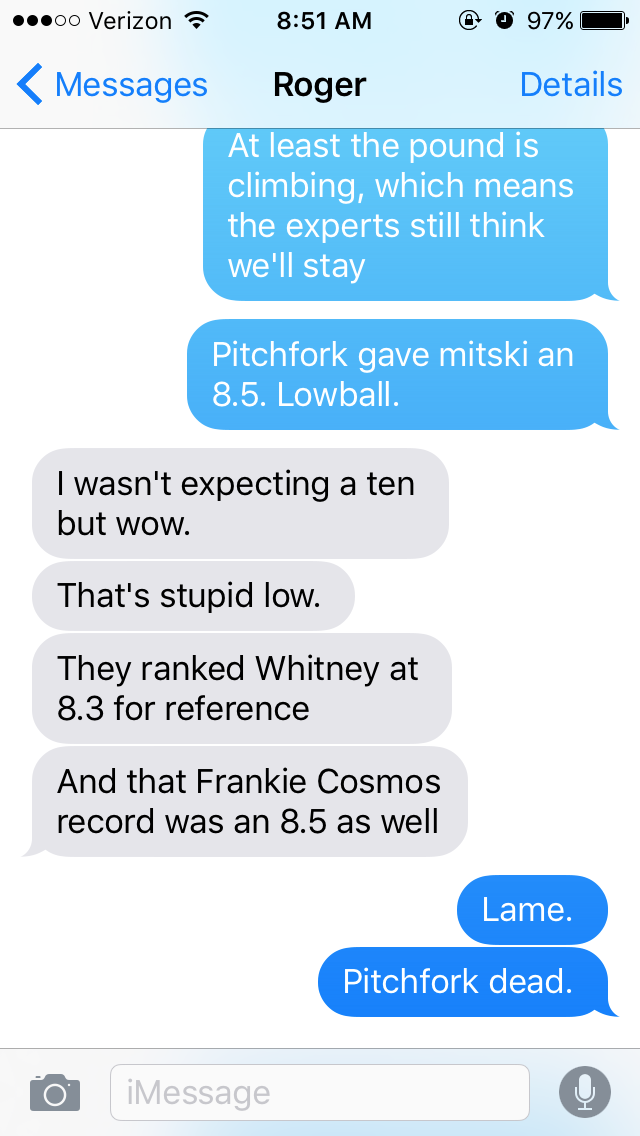Open Details for the Roger conversation

[571, 85]
